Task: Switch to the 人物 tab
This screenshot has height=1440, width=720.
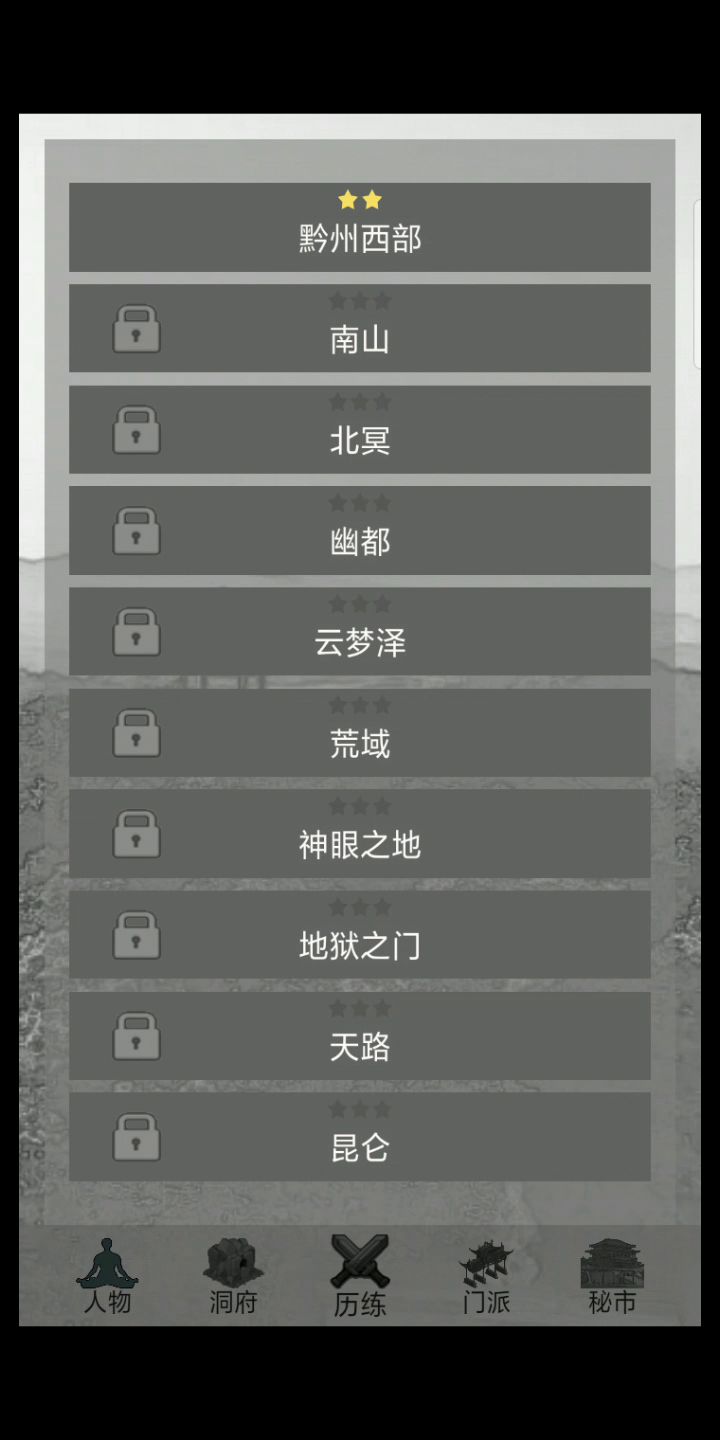Action: point(107,1276)
